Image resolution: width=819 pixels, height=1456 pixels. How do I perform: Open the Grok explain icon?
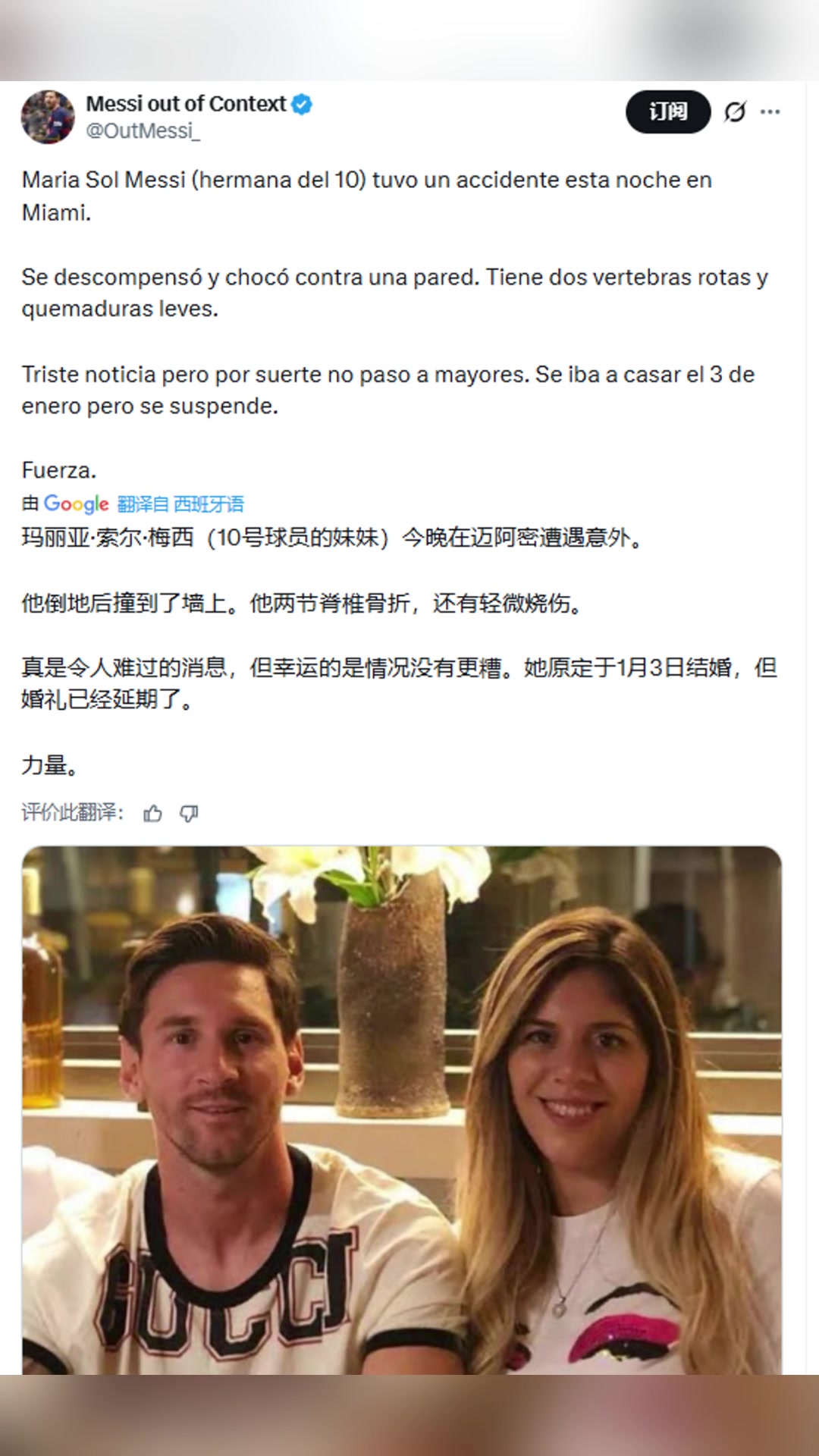point(734,112)
